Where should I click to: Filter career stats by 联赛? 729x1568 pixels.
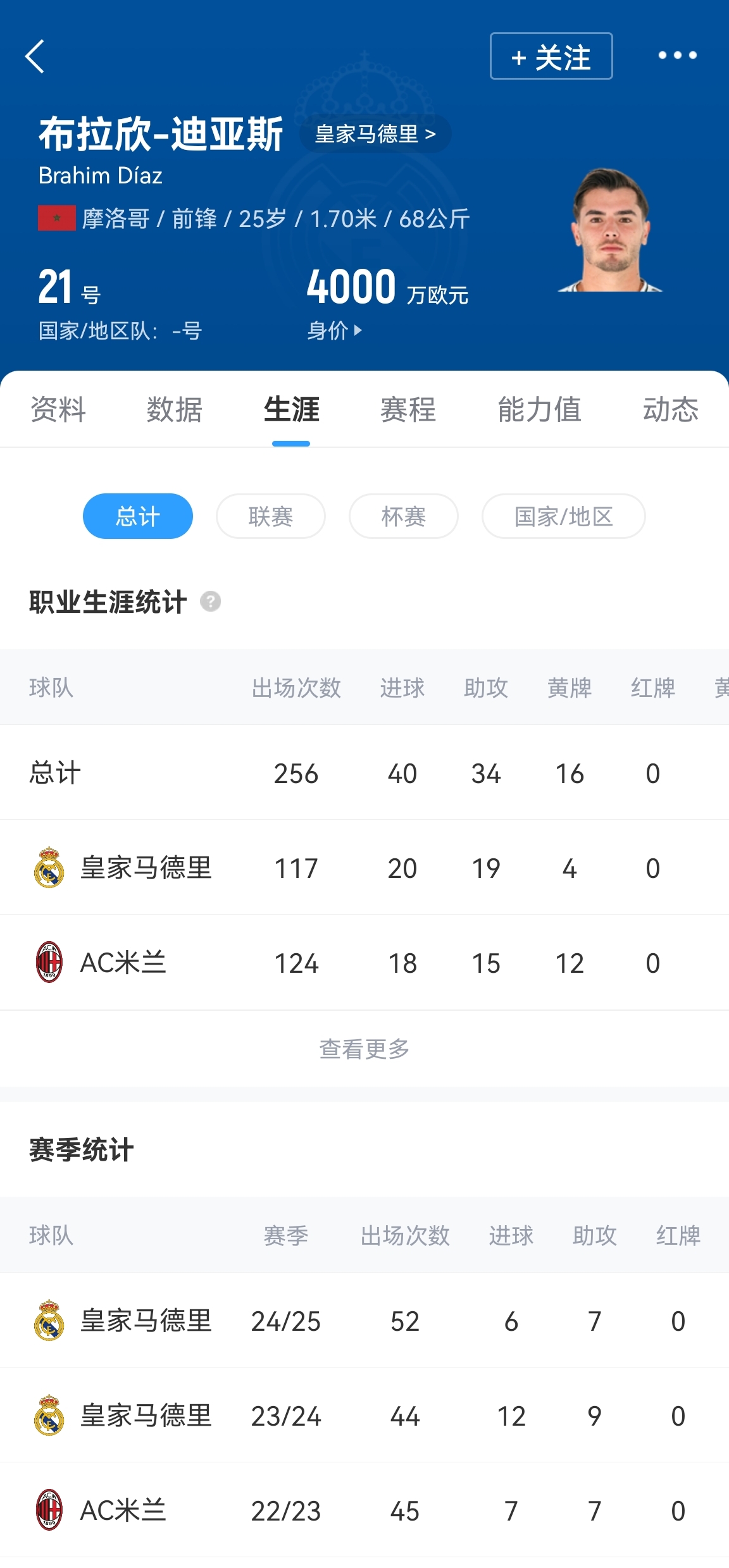pyautogui.click(x=271, y=516)
